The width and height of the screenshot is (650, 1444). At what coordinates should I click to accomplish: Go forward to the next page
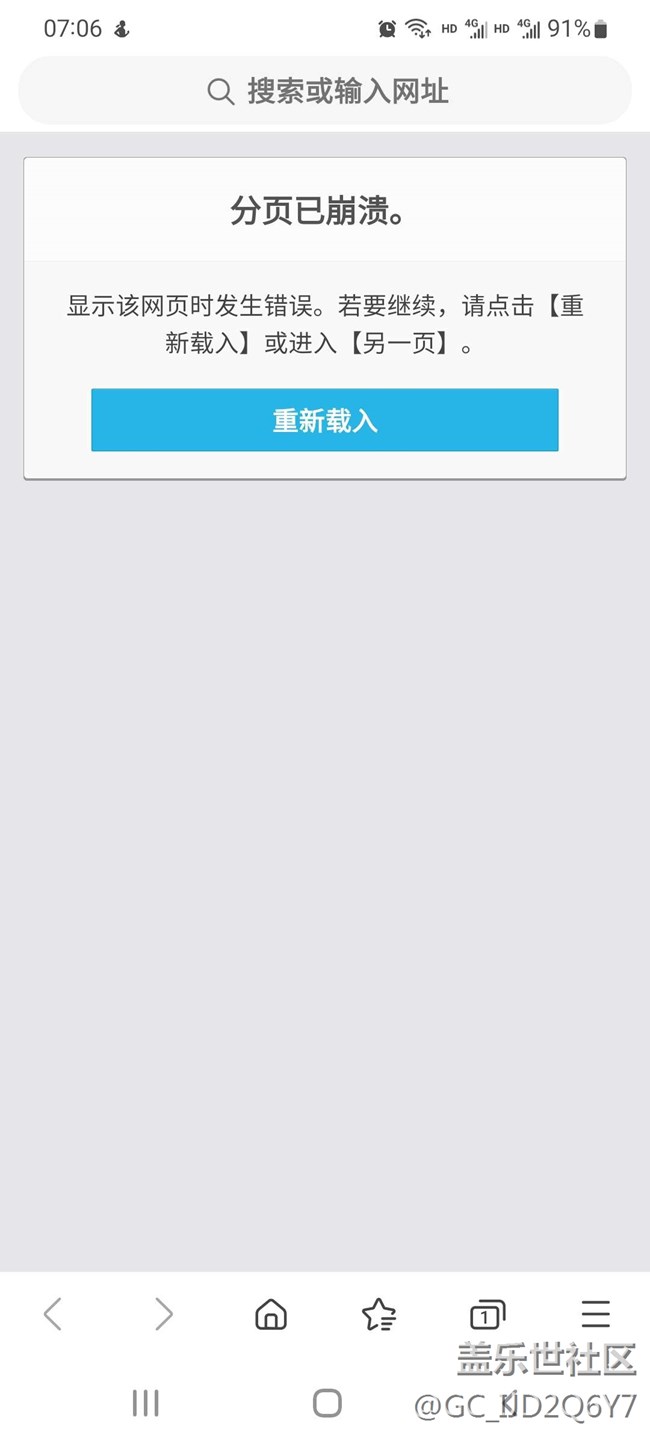pos(163,1314)
